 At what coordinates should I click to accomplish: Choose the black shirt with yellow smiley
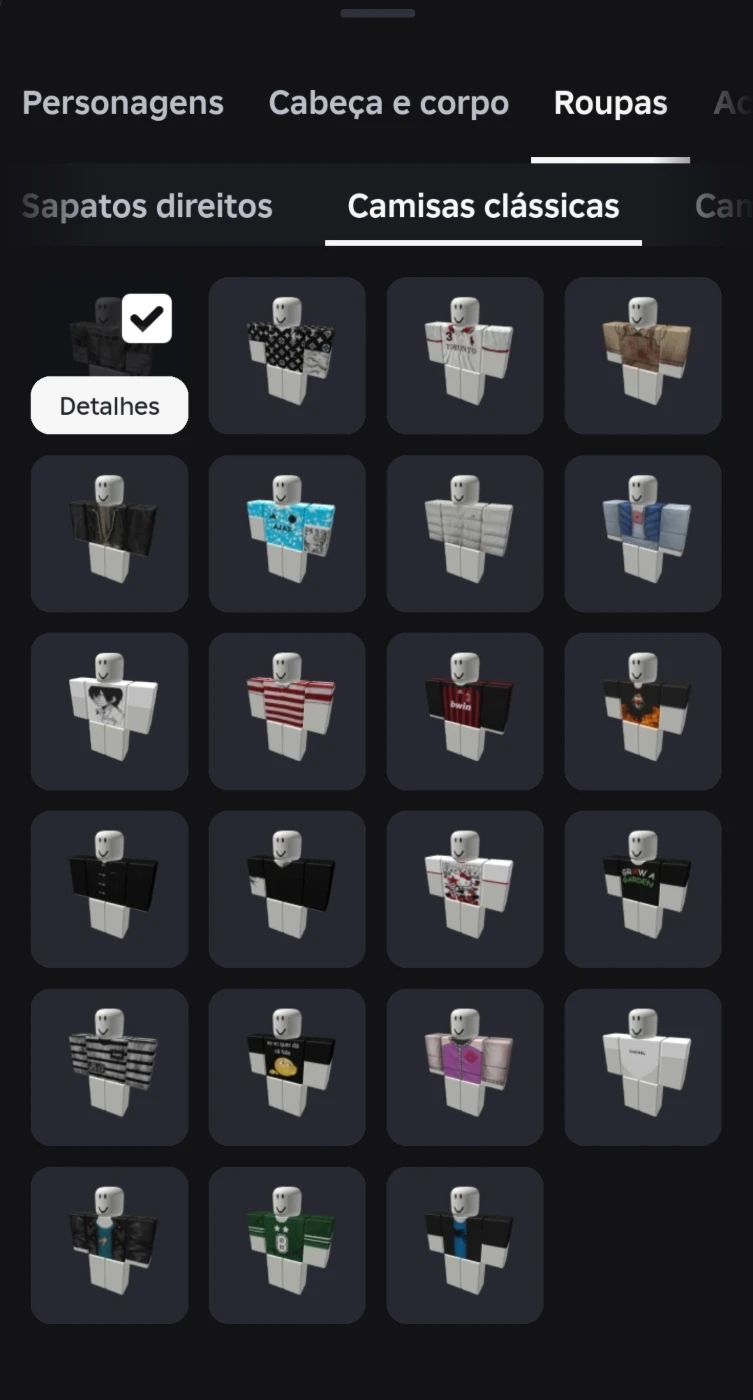(x=287, y=1067)
